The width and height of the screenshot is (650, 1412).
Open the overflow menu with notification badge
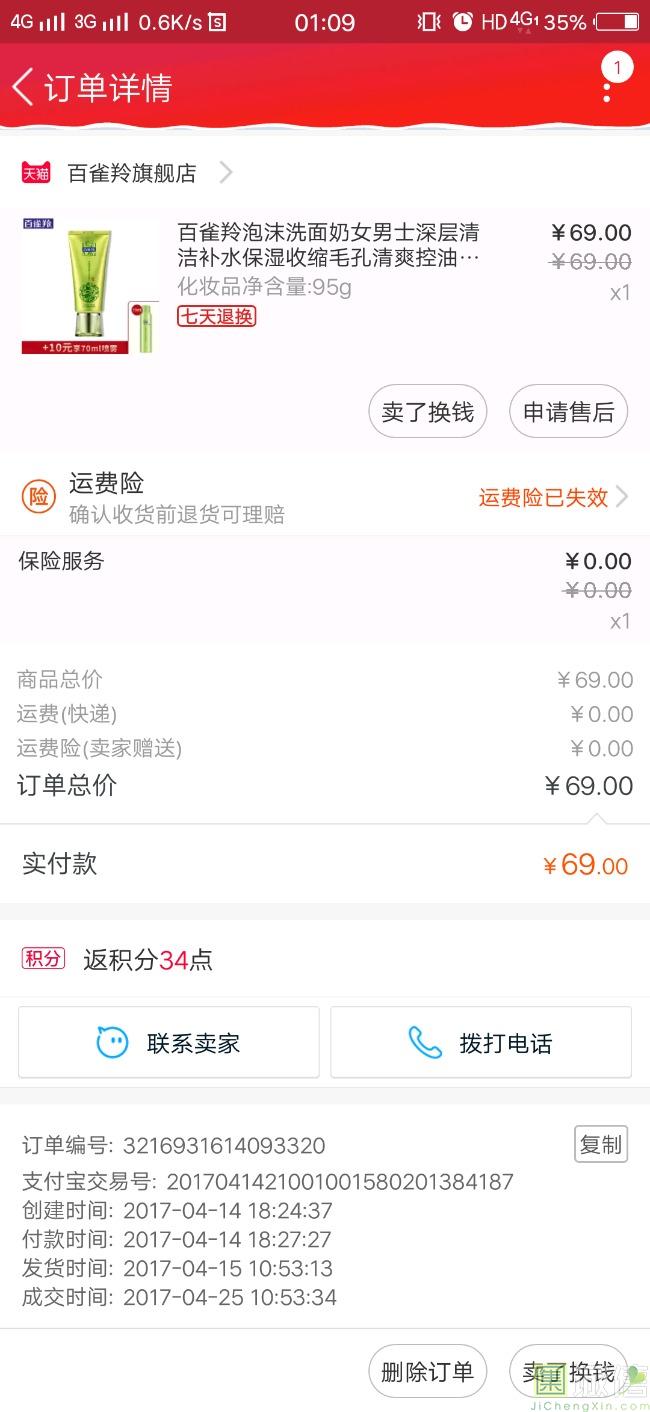point(609,82)
